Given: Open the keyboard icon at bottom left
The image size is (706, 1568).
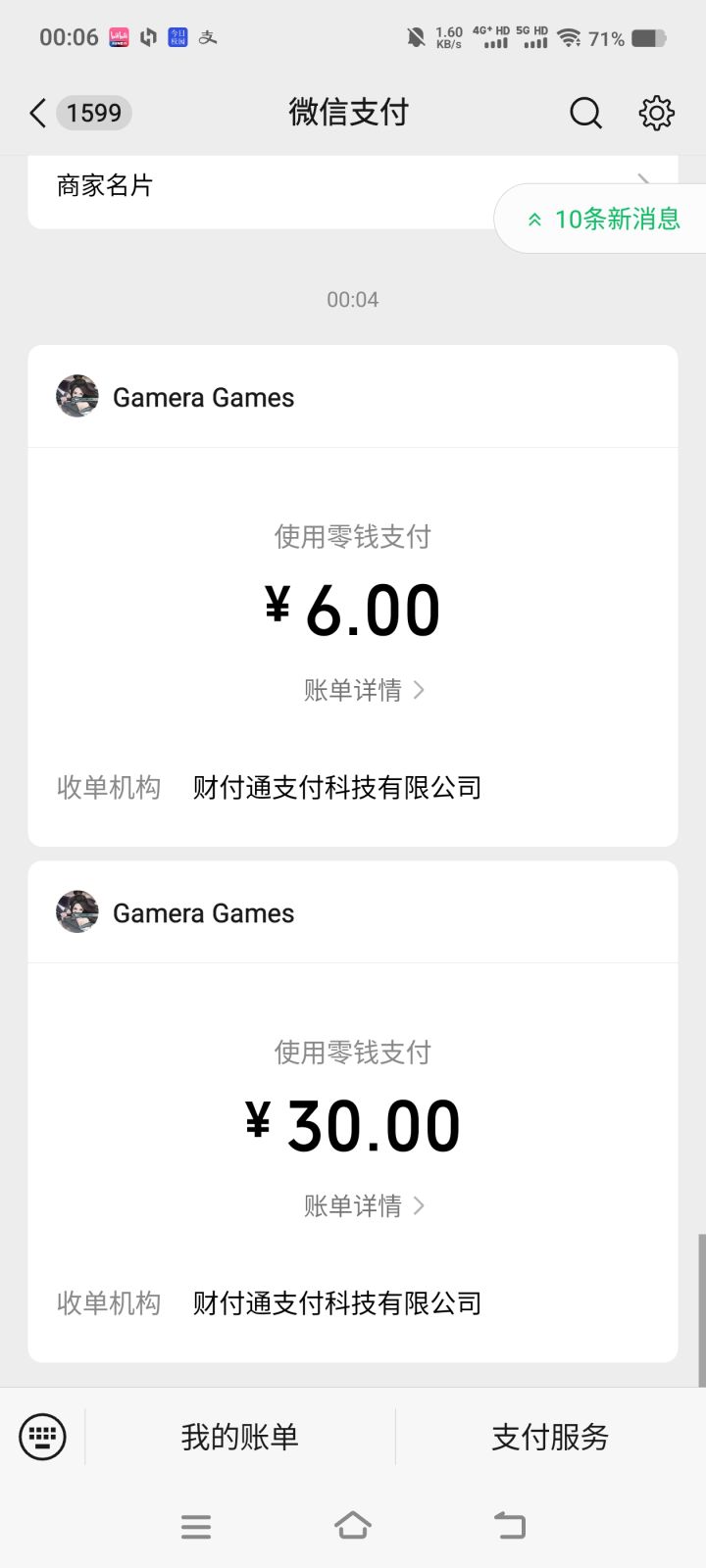Looking at the screenshot, I should (43, 1436).
